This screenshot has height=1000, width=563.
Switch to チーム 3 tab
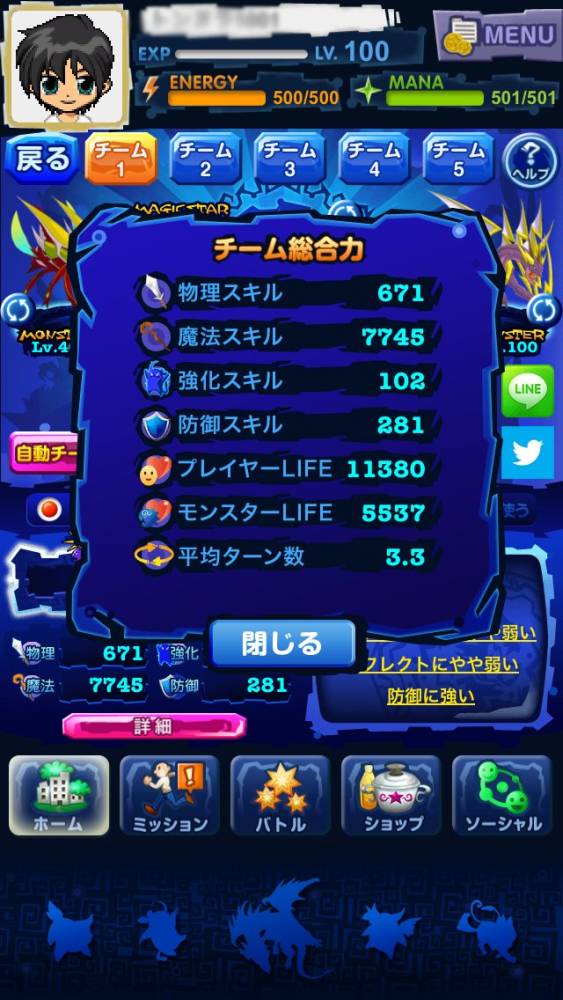pyautogui.click(x=289, y=159)
